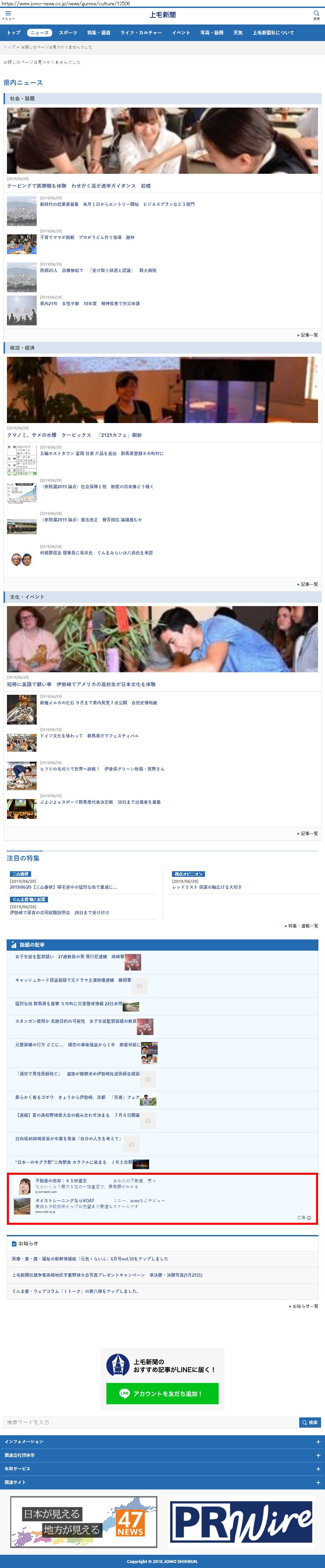Viewport: 325px width, 1568px height.
Task: Switch to the スポーツ tab
Action: [68, 33]
